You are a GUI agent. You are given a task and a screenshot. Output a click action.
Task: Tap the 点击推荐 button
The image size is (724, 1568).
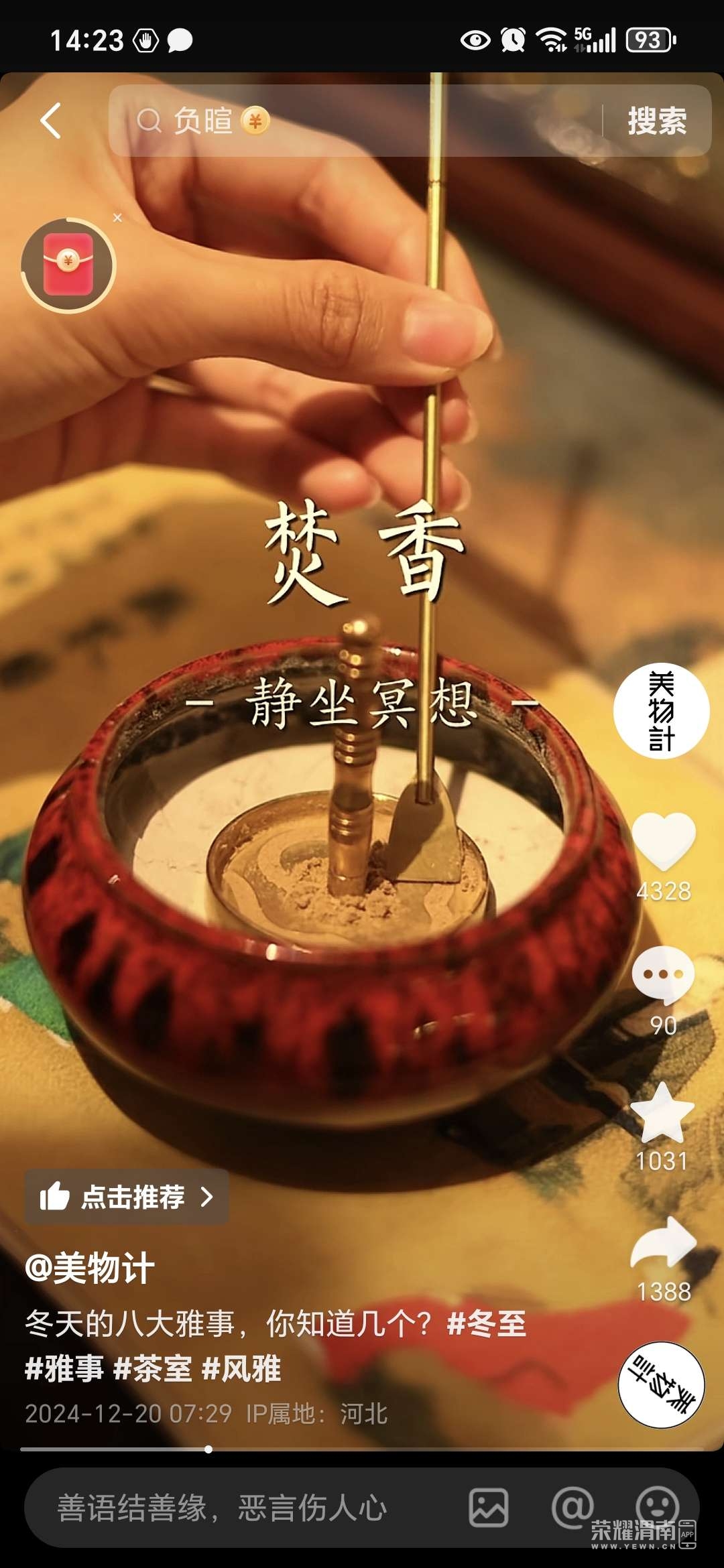pos(127,1197)
